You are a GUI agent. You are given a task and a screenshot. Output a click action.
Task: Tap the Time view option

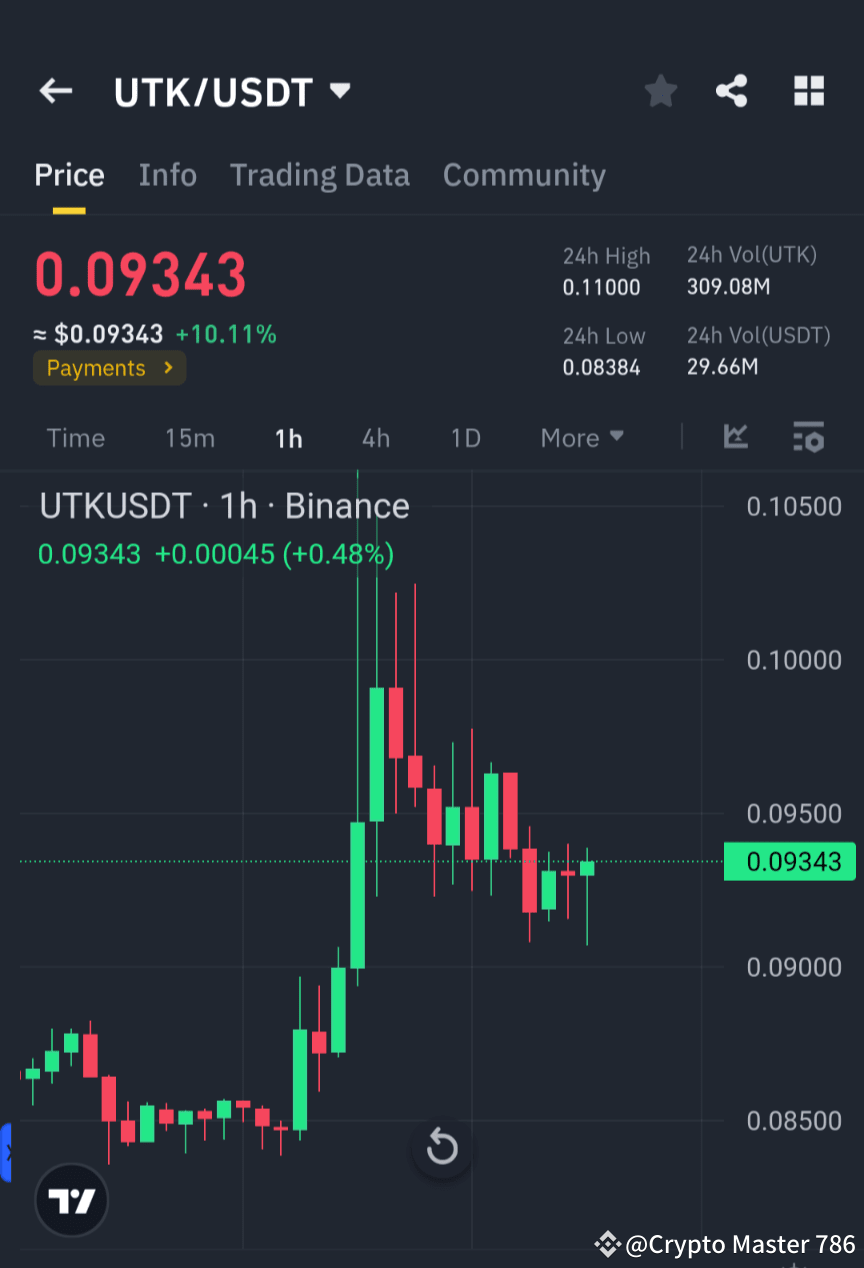(76, 437)
